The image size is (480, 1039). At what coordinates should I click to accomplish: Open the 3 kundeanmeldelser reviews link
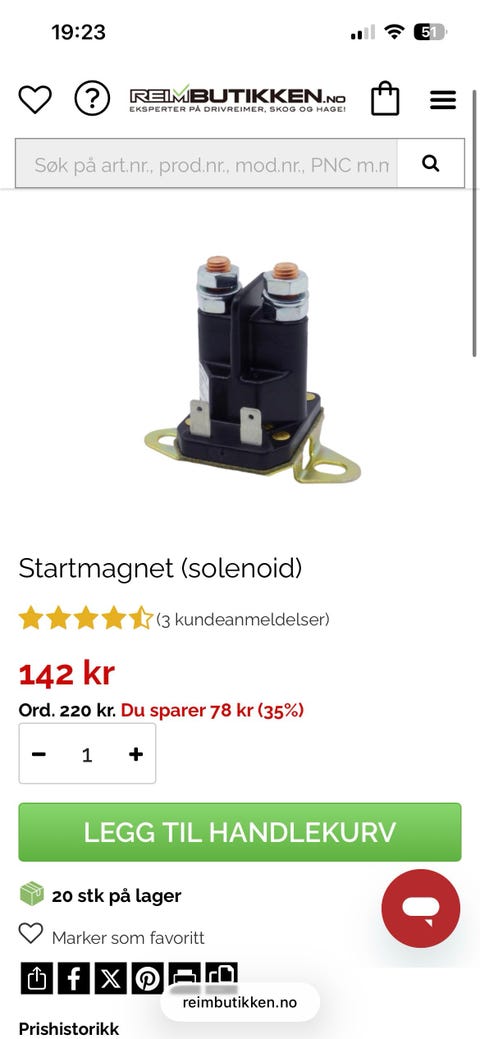(x=243, y=620)
